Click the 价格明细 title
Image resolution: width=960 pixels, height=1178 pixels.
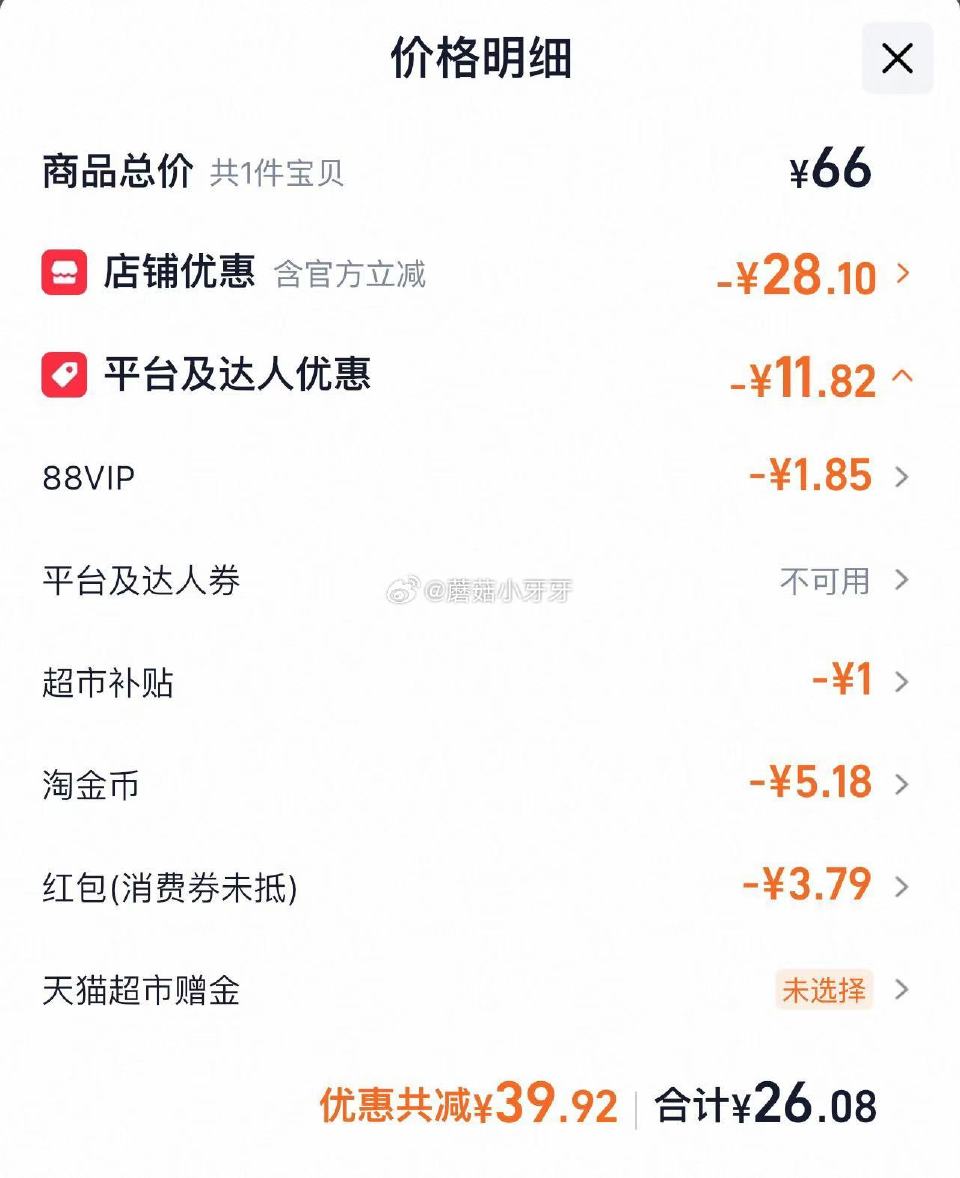(x=480, y=58)
